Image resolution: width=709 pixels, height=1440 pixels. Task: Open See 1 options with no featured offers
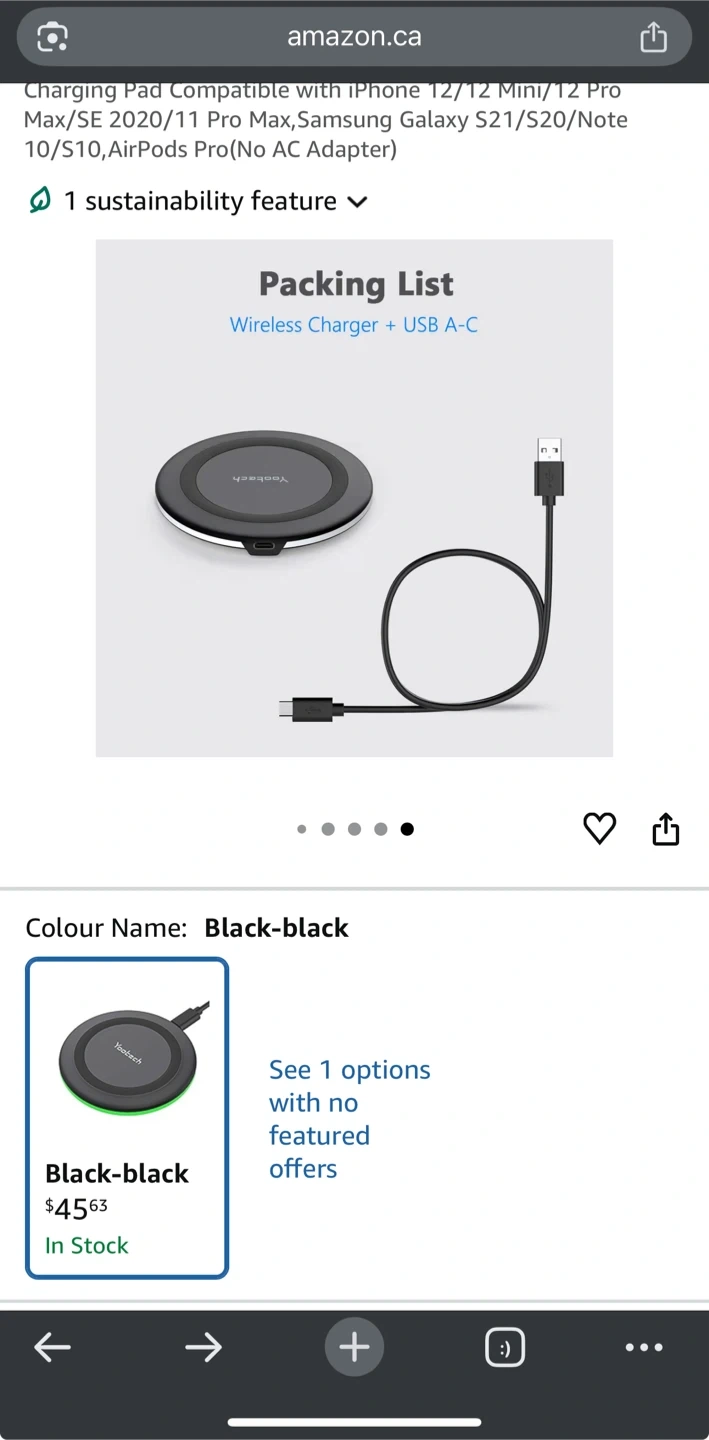point(349,1118)
